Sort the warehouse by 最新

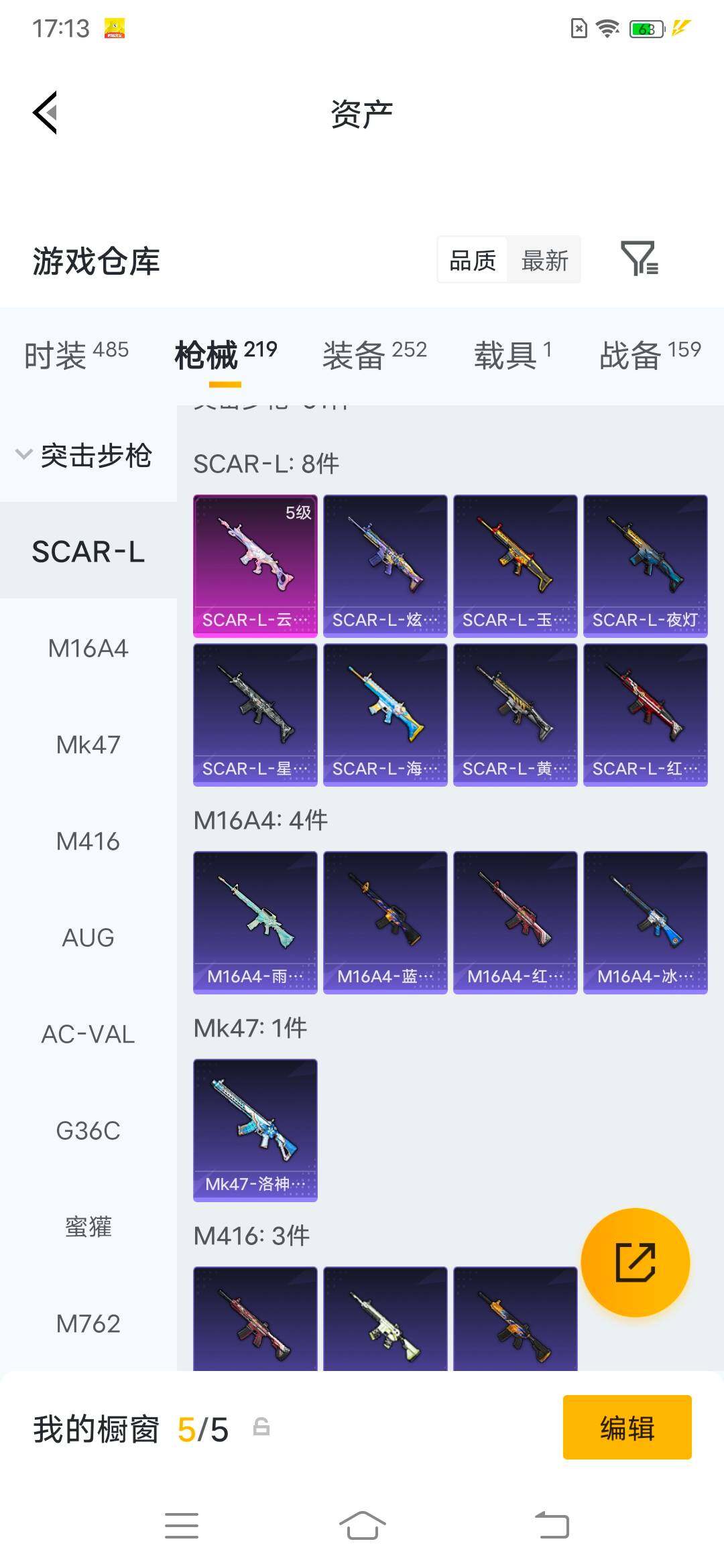coord(544,260)
